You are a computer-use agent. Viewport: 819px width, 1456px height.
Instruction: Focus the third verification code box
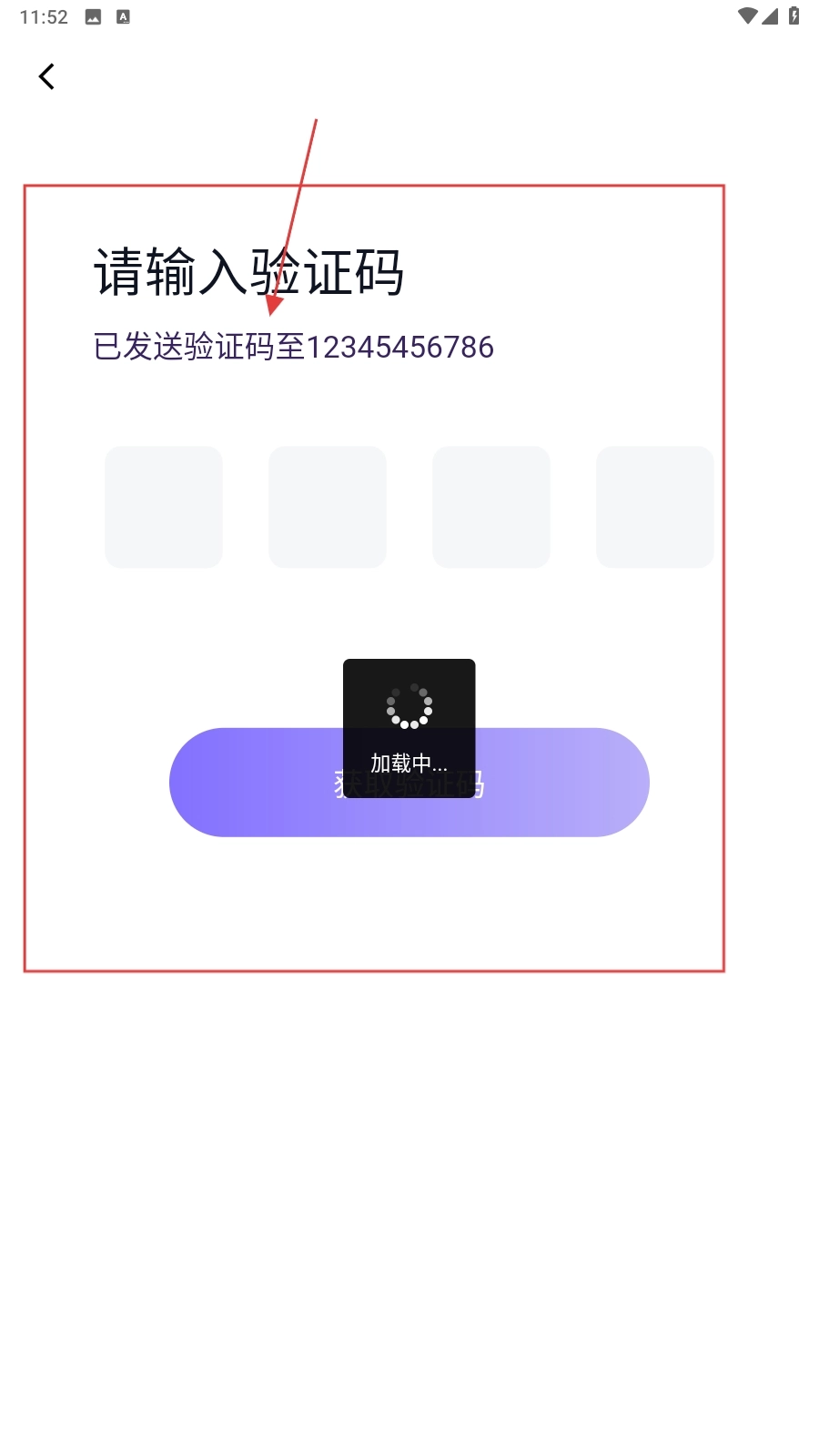click(x=491, y=507)
